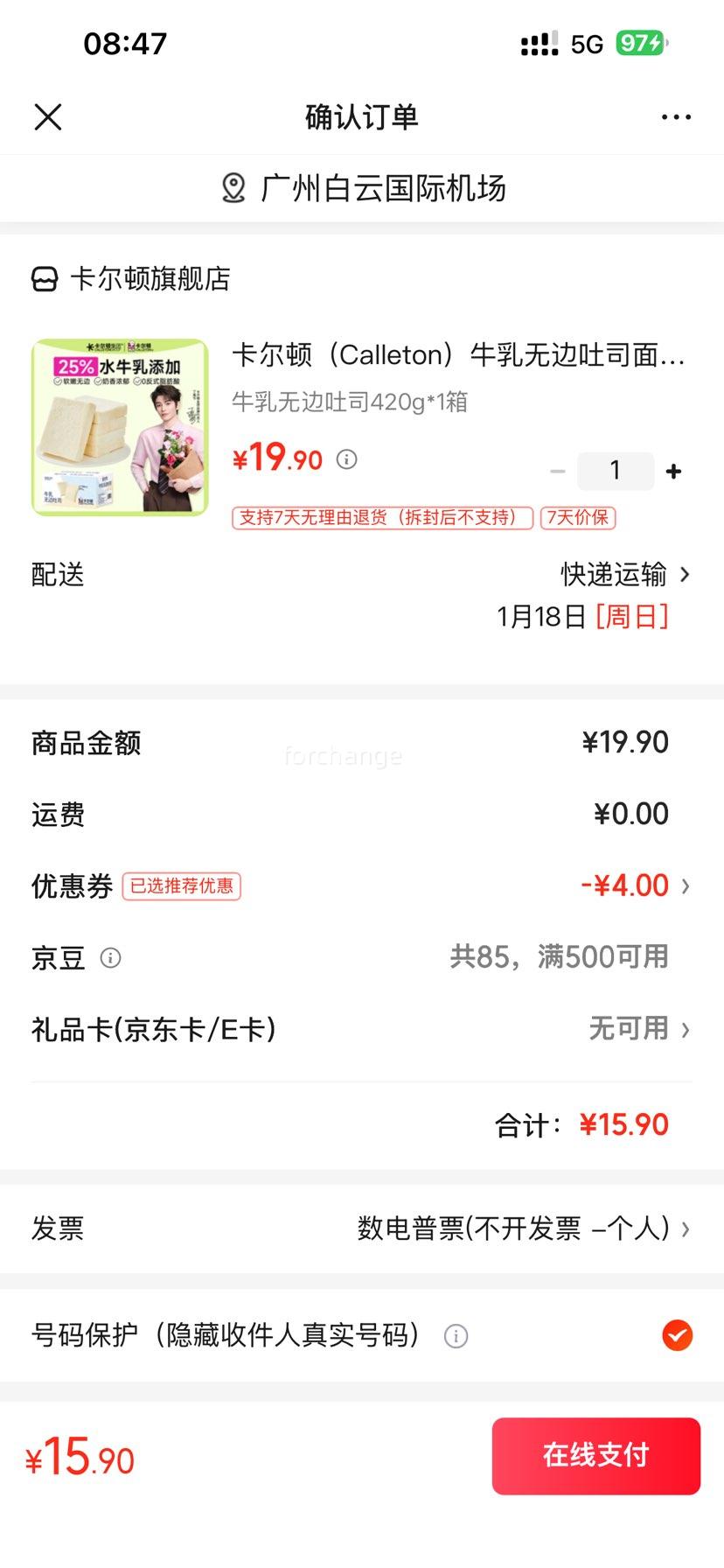Click the info icon next to 号码保护
Screen dimensions: 724x1568
click(454, 1335)
